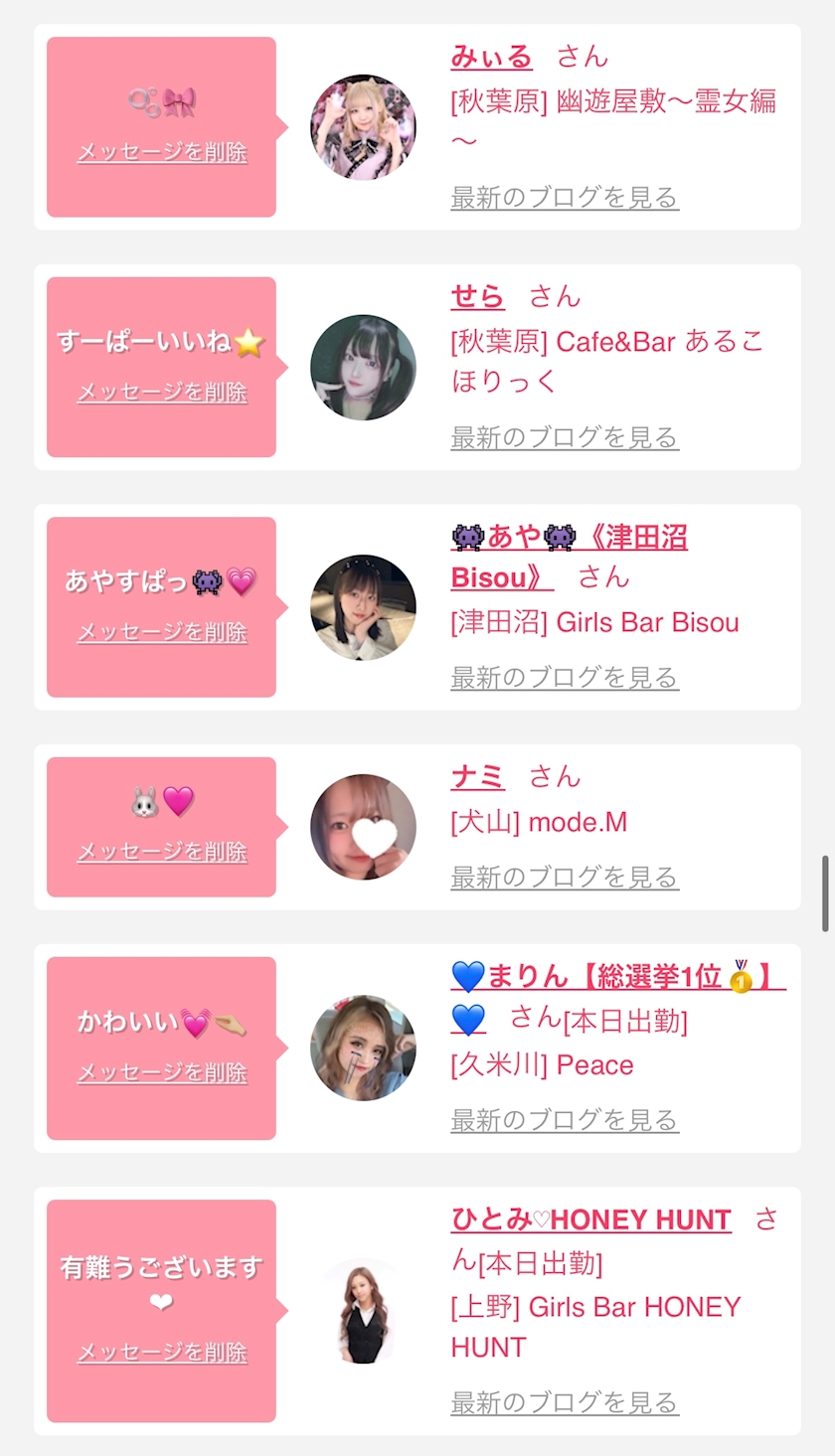Viewport: 835px width, 1456px height.
Task: Open せら's profile name link
Action: tap(477, 296)
